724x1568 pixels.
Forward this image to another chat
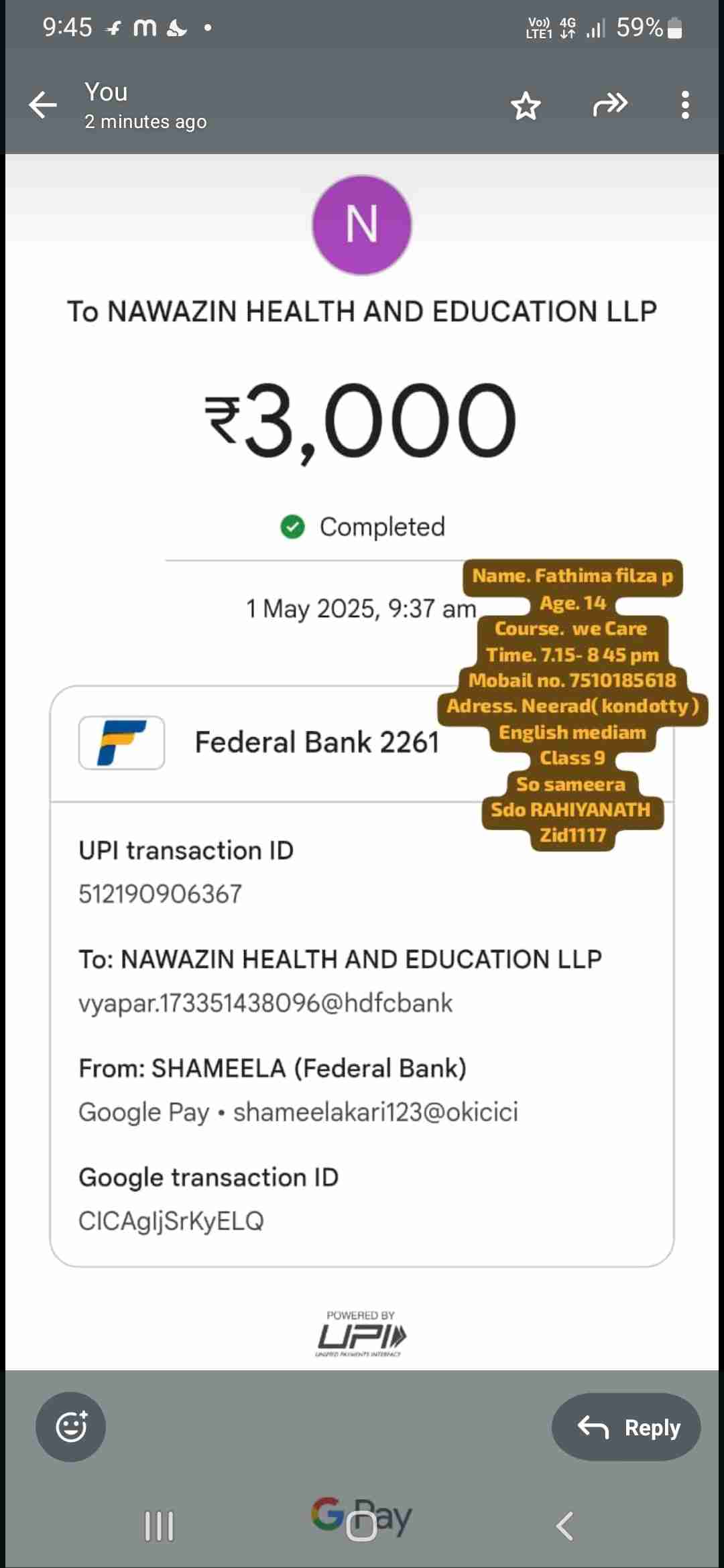pos(610,105)
